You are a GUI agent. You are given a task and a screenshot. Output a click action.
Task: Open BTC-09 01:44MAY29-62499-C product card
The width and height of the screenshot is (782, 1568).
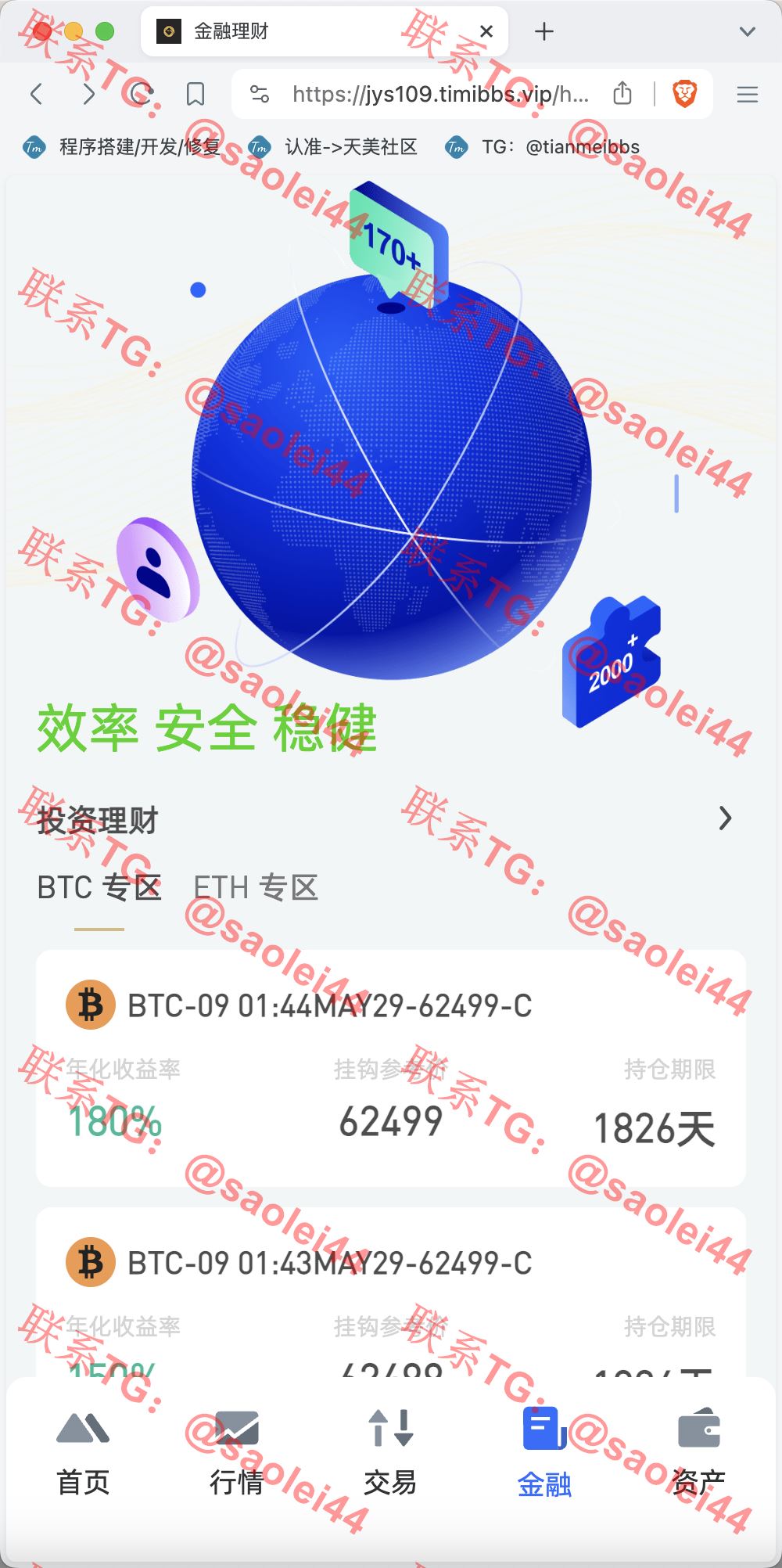click(x=391, y=1068)
